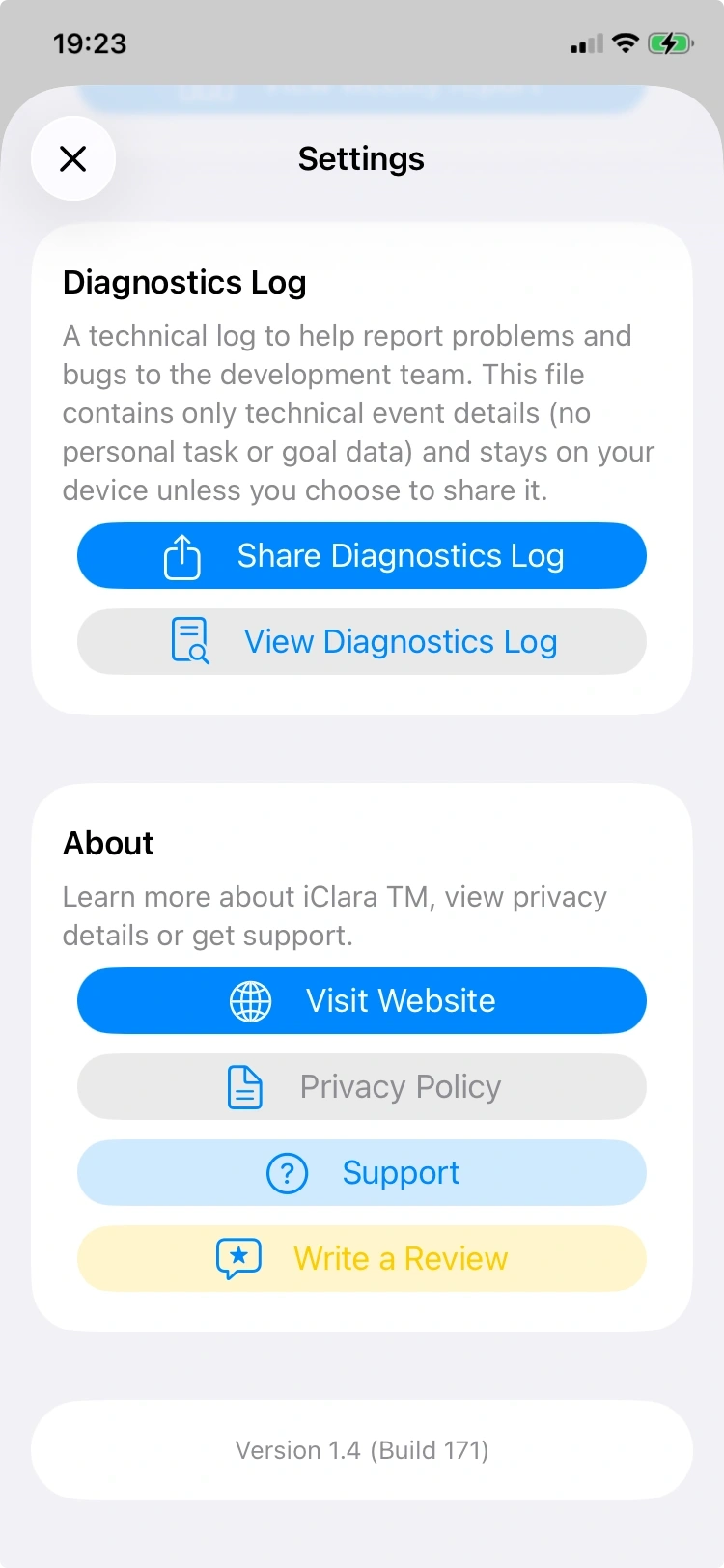Select the globe icon on Visit Website button
This screenshot has width=724, height=1568.
(x=251, y=1000)
